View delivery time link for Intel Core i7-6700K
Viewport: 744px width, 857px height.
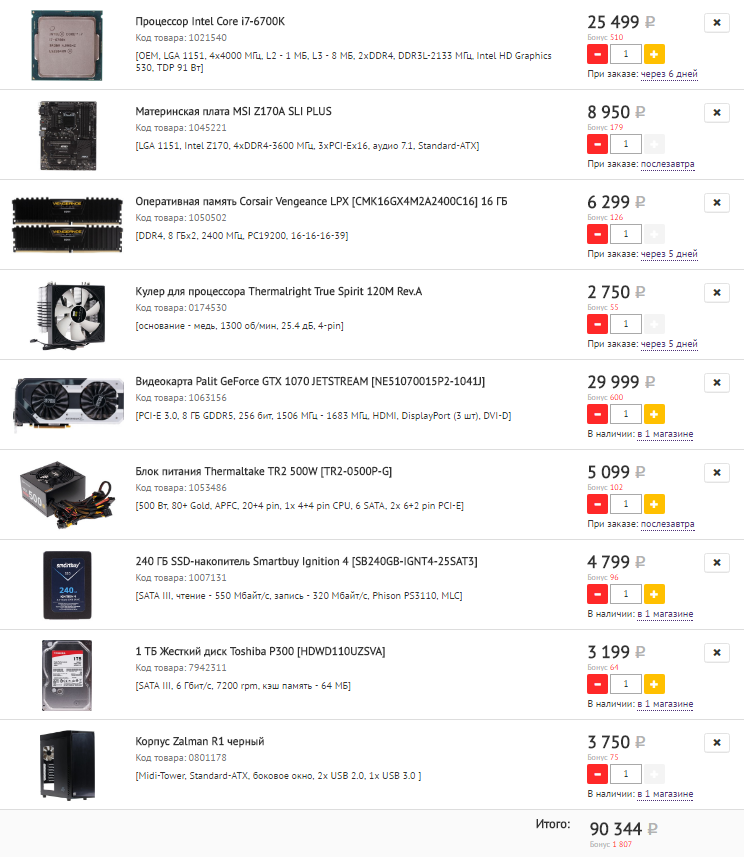click(668, 74)
